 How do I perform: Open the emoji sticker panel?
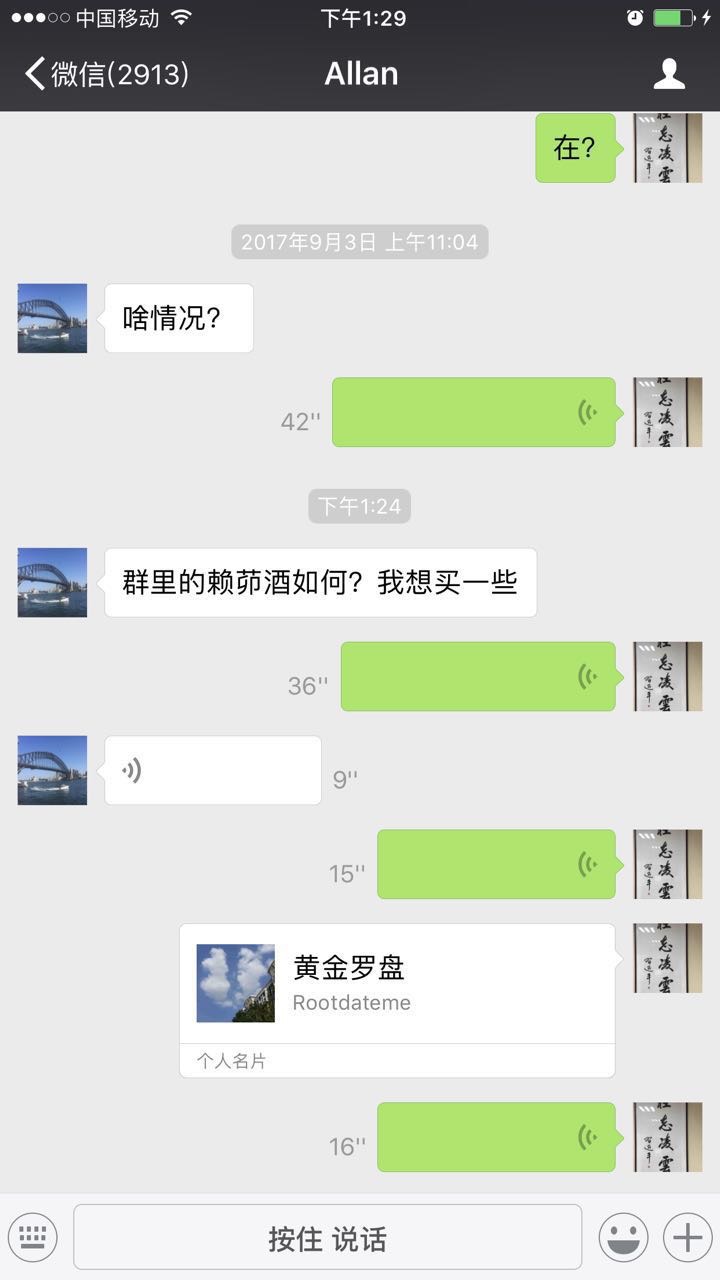click(x=623, y=1238)
